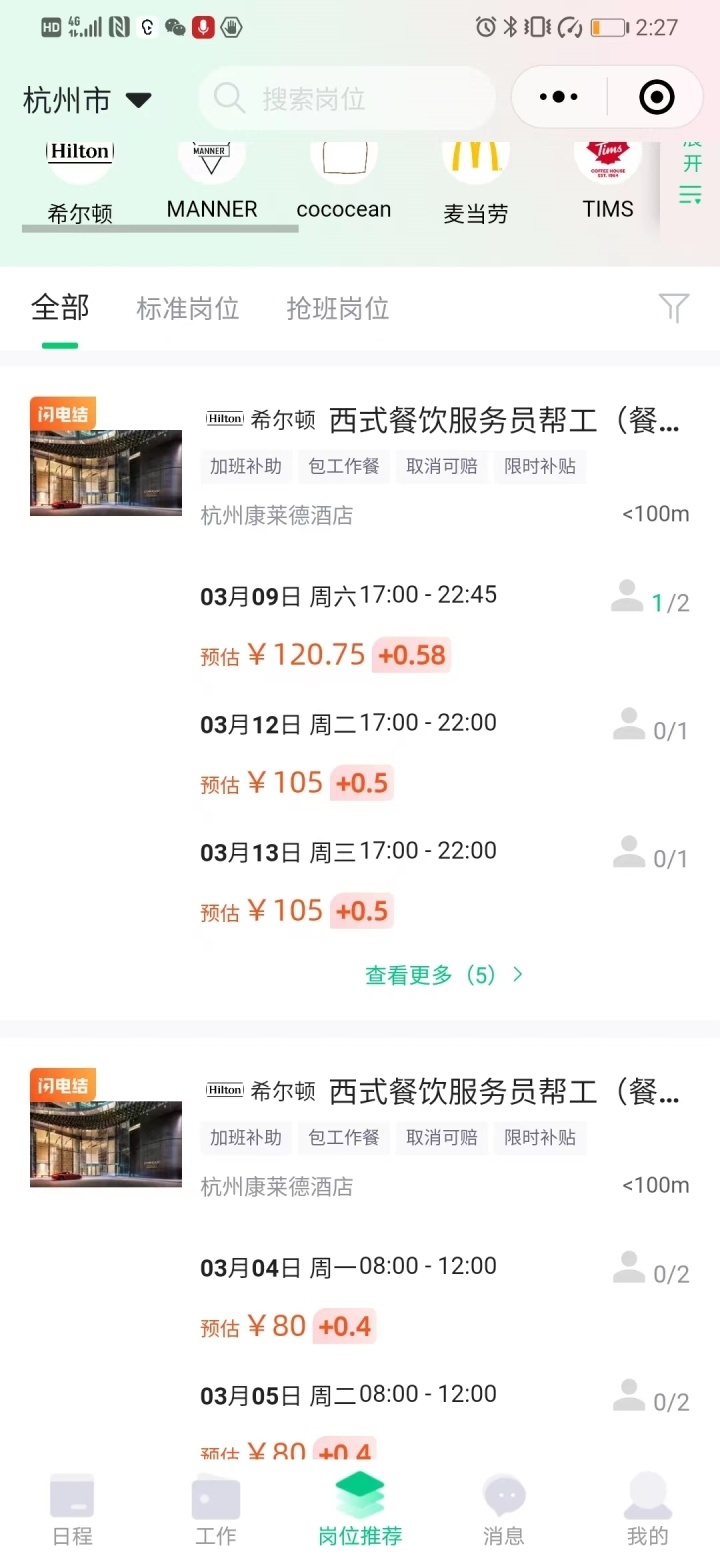Open the 杭州市 city dropdown

pos(87,100)
